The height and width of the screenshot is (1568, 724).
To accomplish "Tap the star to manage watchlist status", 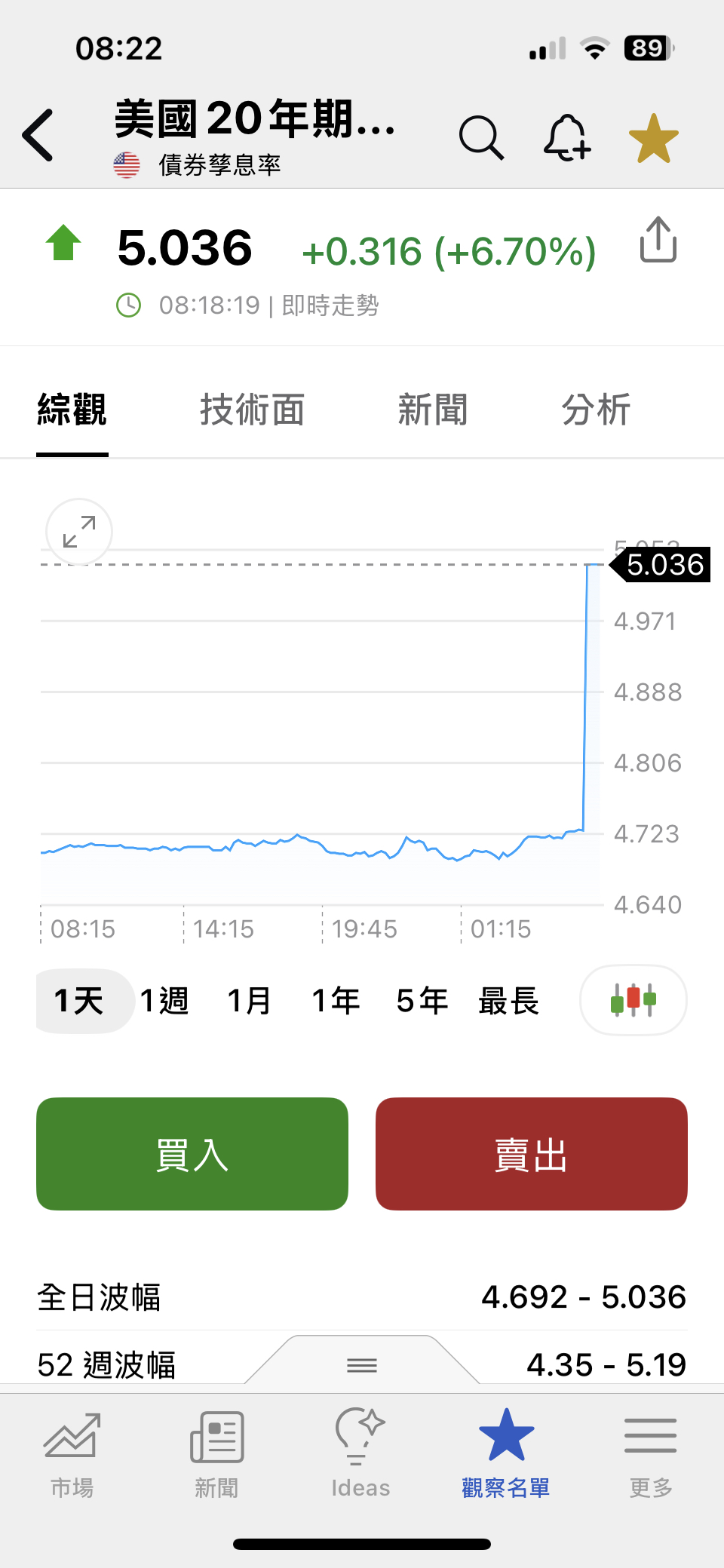I will click(655, 137).
